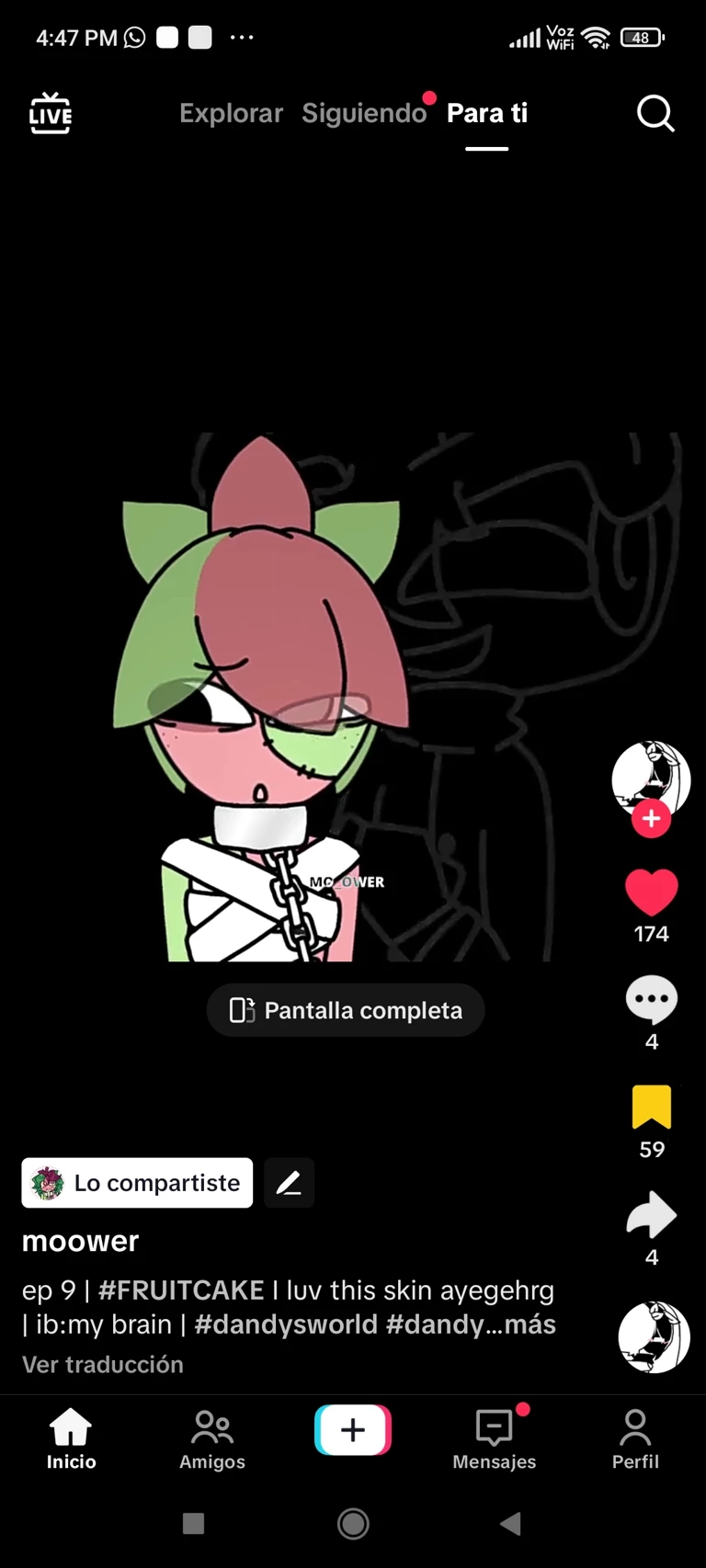Open the LIVE icon

pos(50,113)
